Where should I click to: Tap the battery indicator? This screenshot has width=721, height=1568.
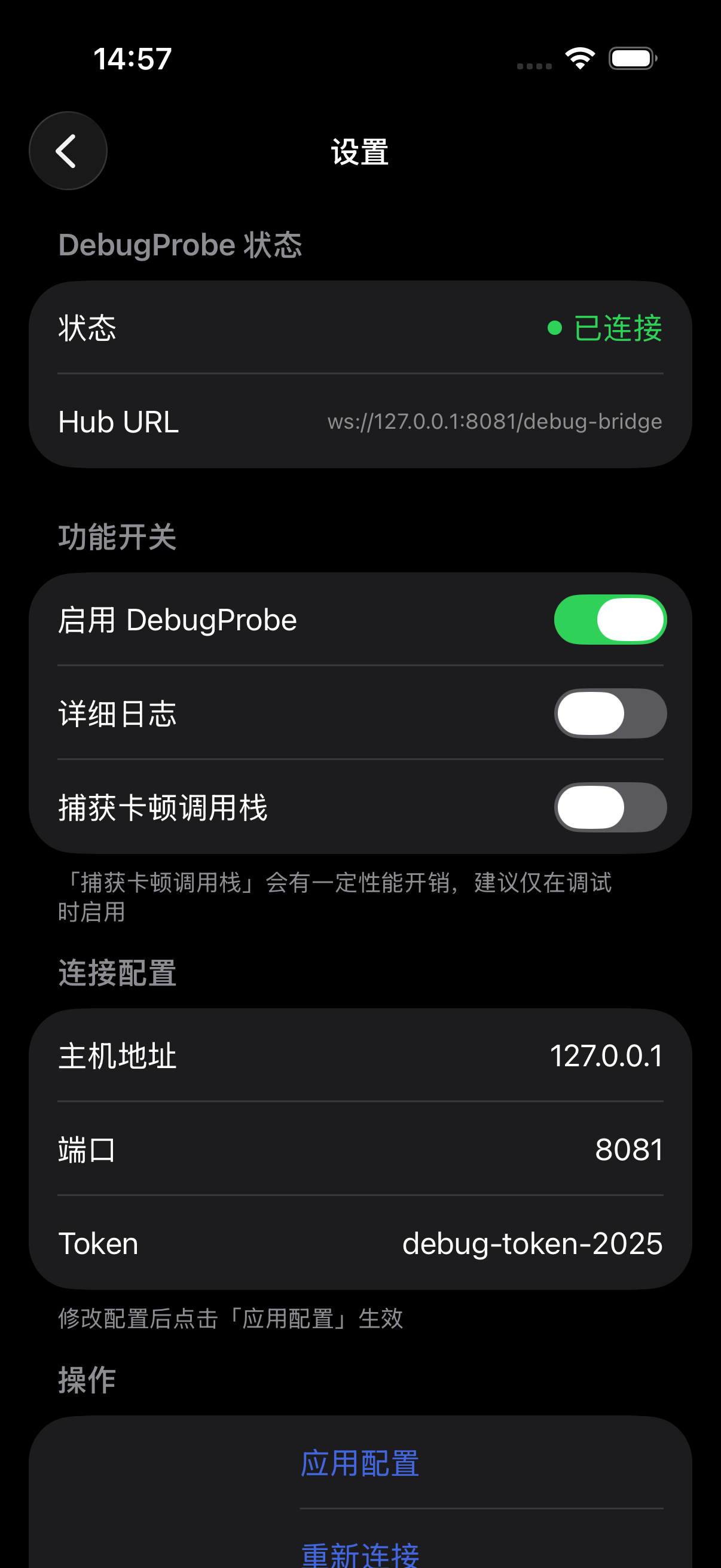[x=631, y=57]
